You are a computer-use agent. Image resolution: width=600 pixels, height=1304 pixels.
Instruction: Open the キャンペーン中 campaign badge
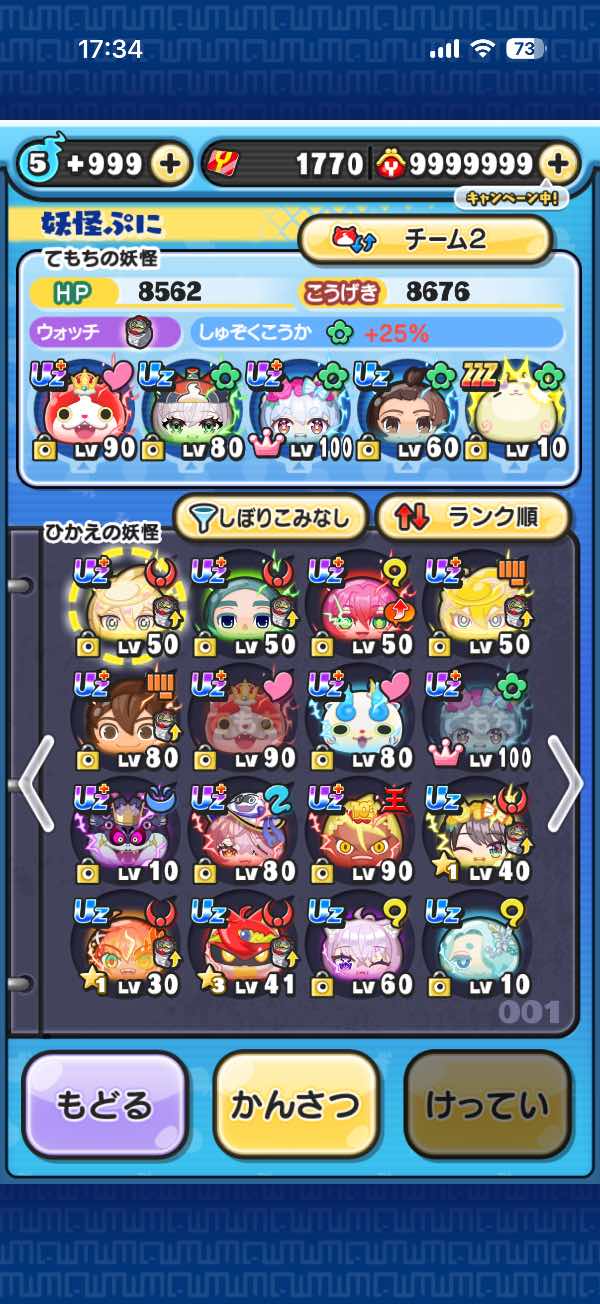(x=510, y=198)
